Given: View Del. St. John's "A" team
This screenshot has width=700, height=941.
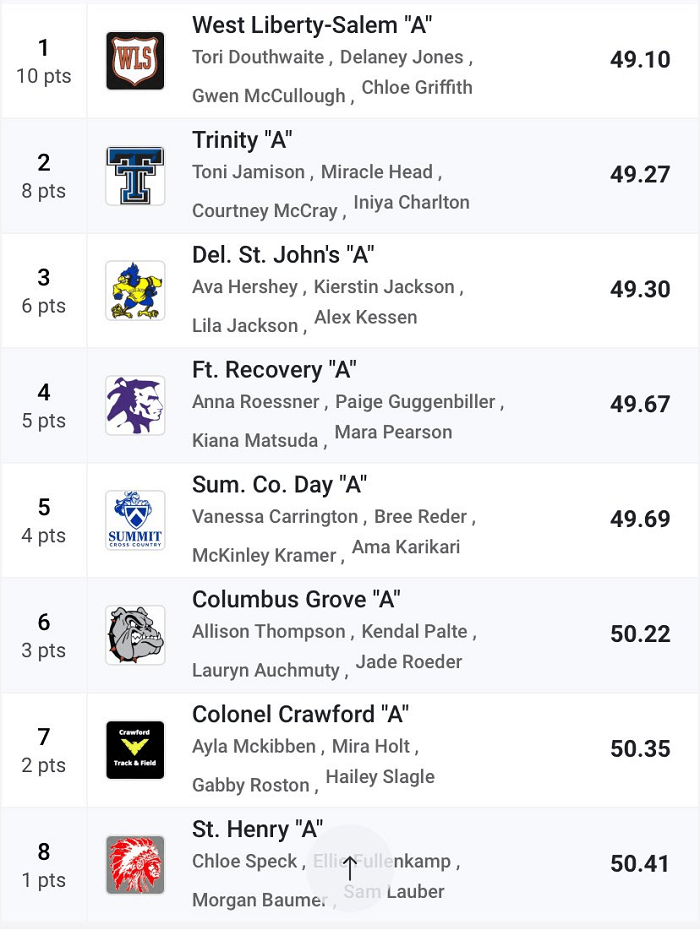Looking at the screenshot, I should point(282,255).
